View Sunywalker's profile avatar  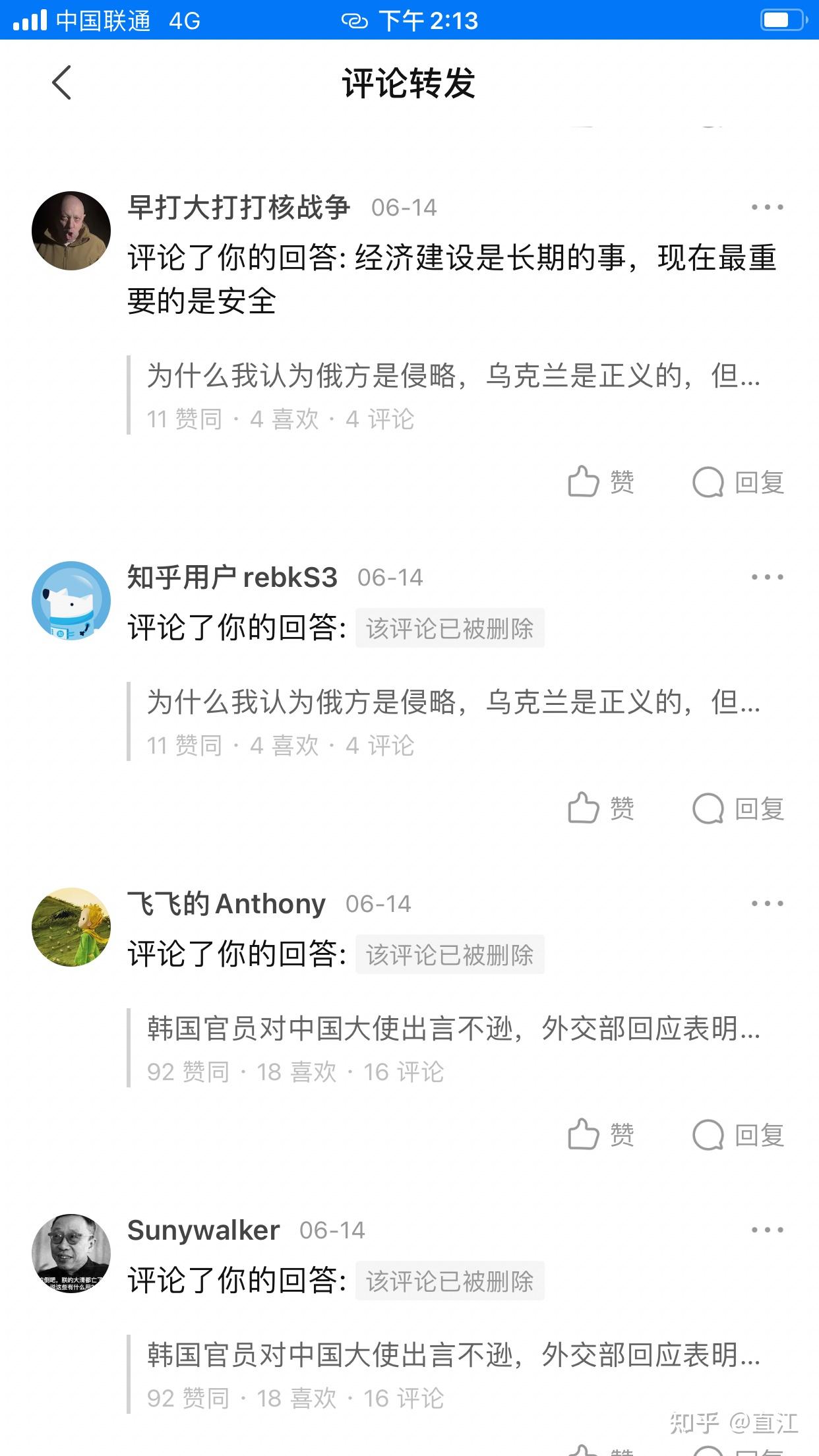(x=71, y=1254)
